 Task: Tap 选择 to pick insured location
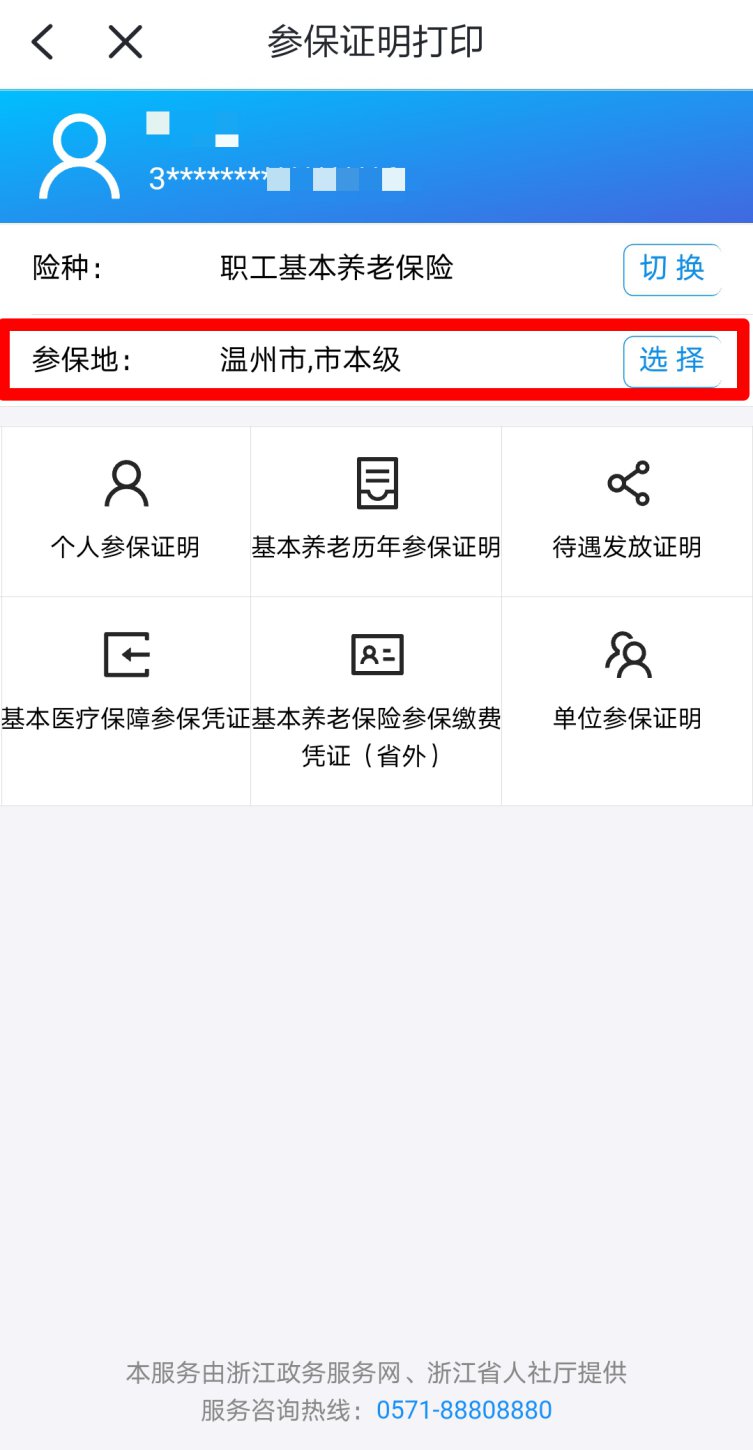click(671, 360)
